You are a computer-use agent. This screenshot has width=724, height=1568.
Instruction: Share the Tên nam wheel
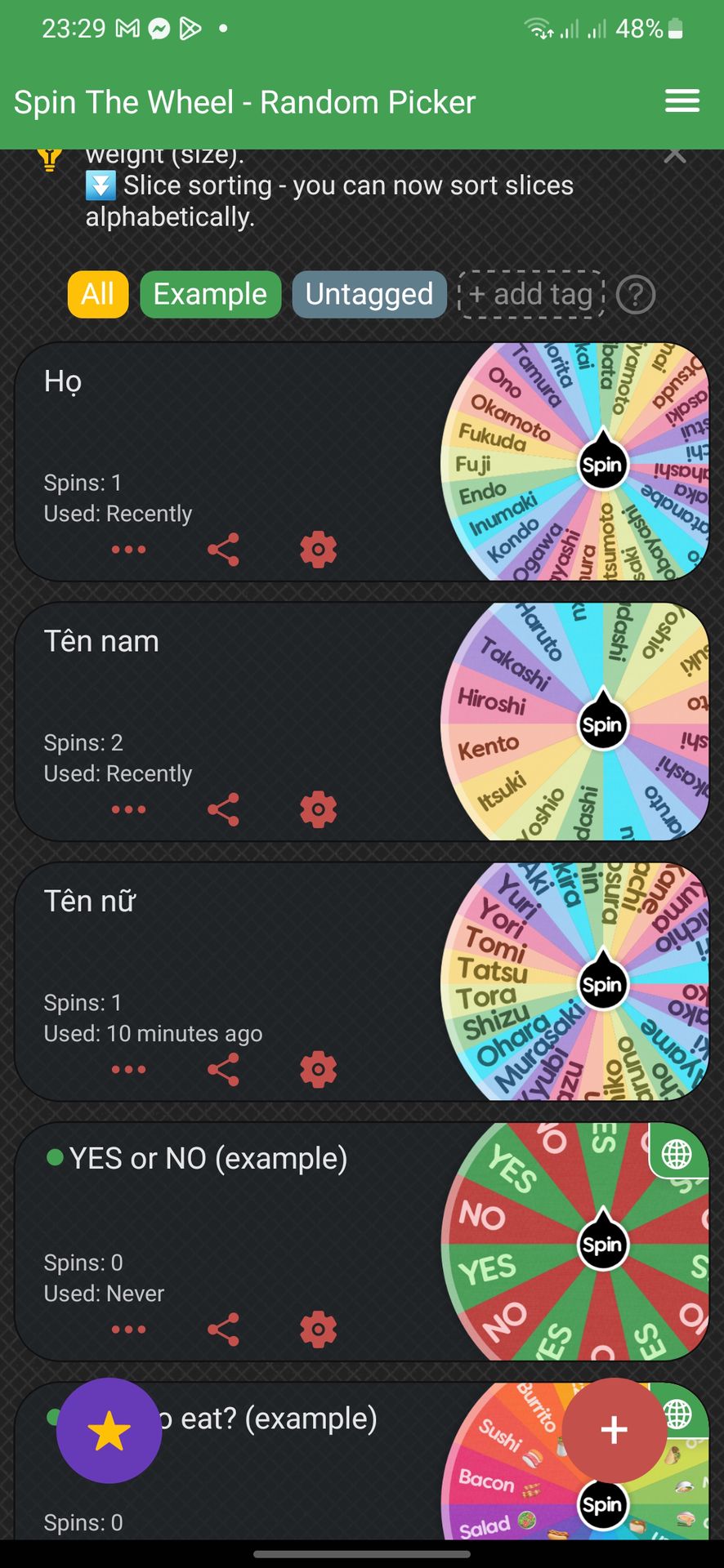(x=223, y=809)
